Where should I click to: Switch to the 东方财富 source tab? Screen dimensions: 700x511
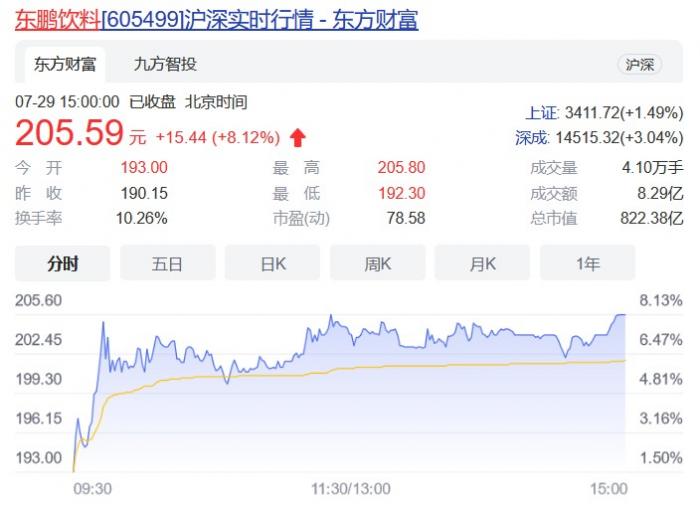65,64
